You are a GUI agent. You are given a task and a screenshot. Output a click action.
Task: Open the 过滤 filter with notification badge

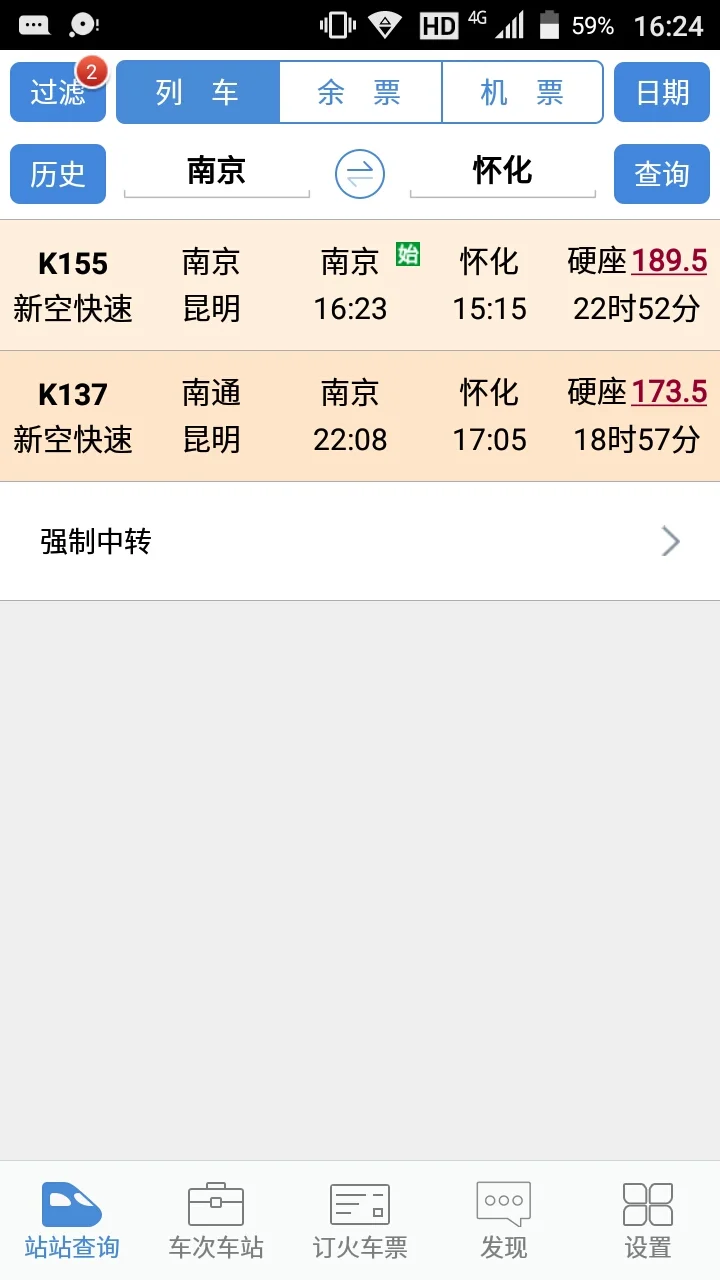[57, 91]
